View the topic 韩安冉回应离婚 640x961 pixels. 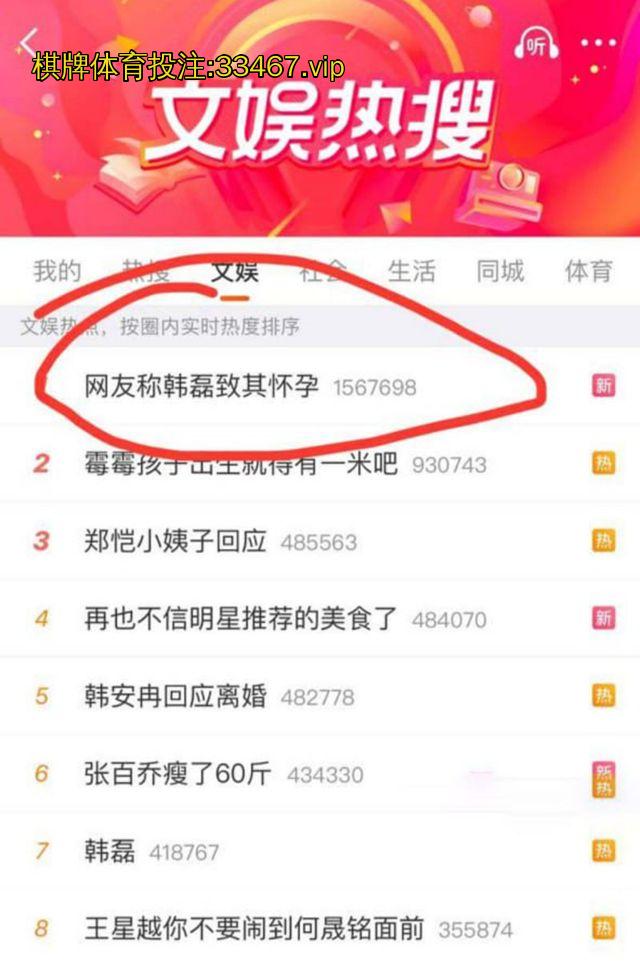pos(176,696)
